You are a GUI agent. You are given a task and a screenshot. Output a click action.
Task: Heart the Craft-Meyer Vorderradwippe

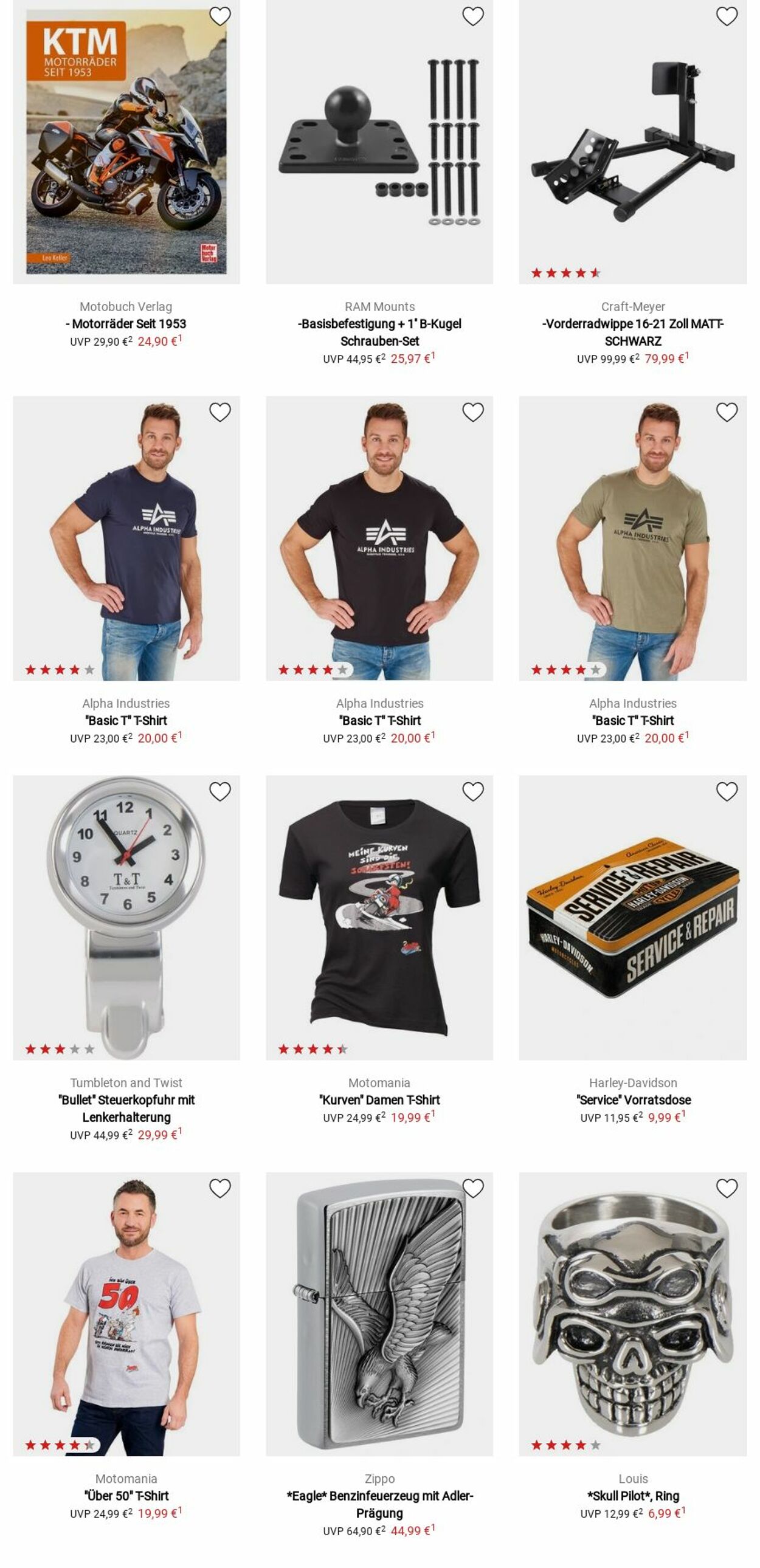pos(727,16)
